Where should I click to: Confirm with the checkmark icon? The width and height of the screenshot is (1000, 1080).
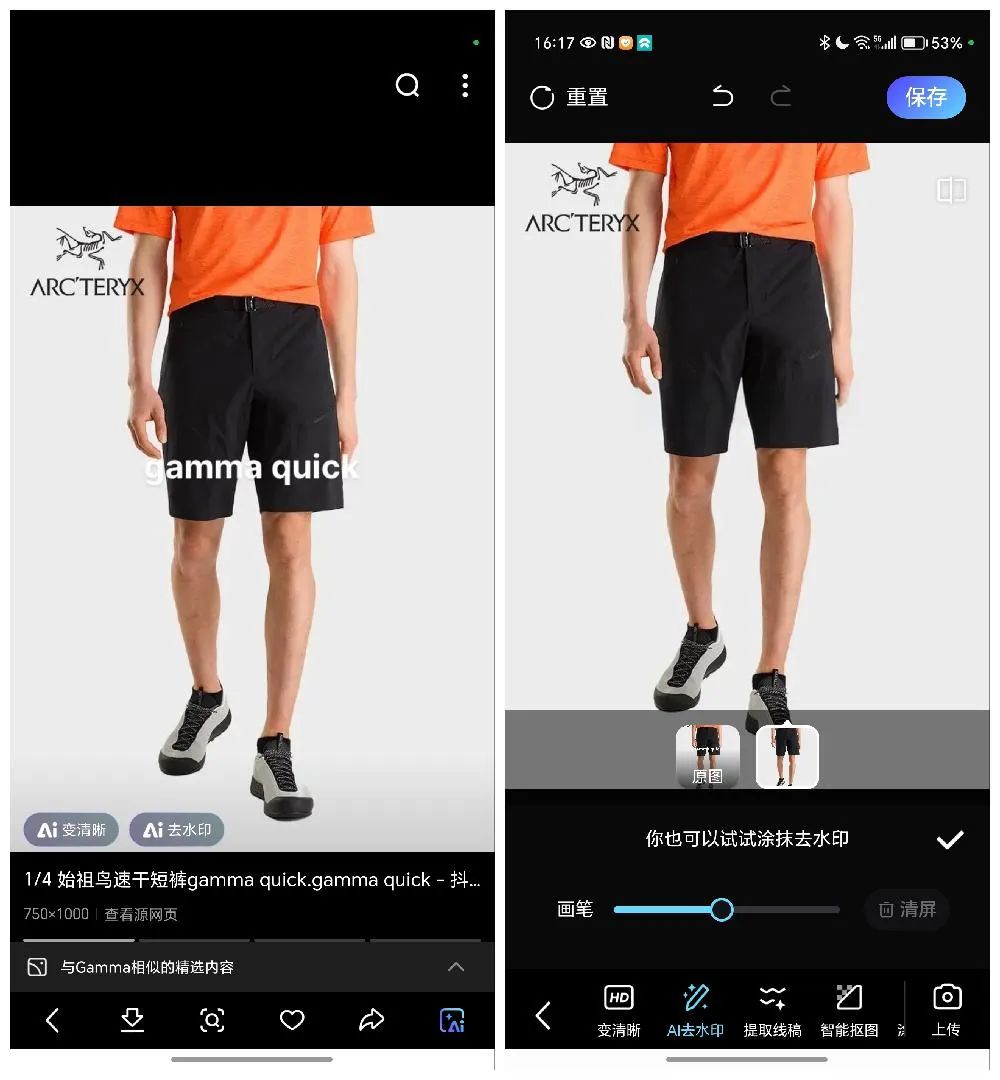click(x=949, y=840)
